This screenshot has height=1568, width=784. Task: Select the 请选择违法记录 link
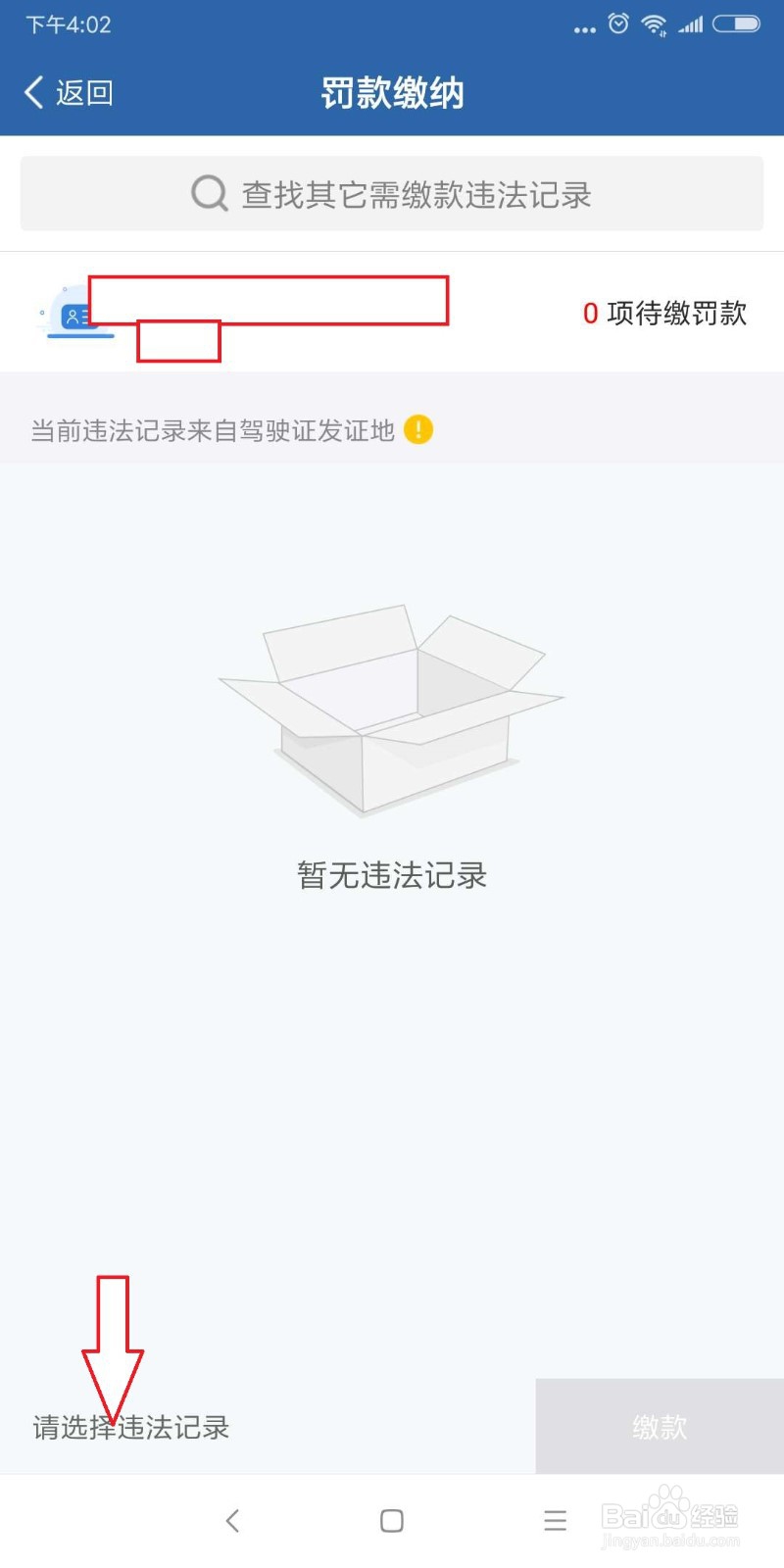(130, 1427)
